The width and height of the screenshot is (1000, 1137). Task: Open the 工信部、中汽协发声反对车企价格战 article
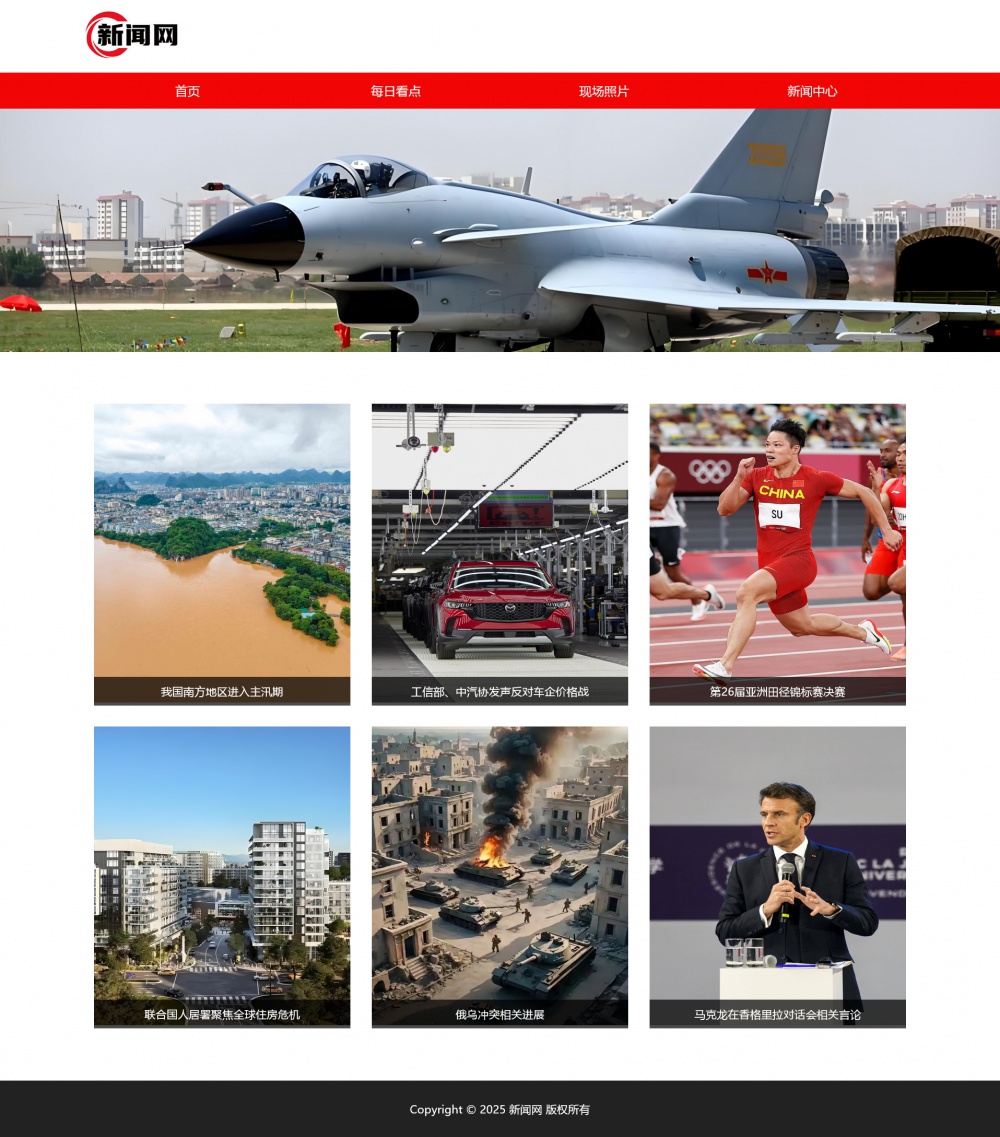500,555
